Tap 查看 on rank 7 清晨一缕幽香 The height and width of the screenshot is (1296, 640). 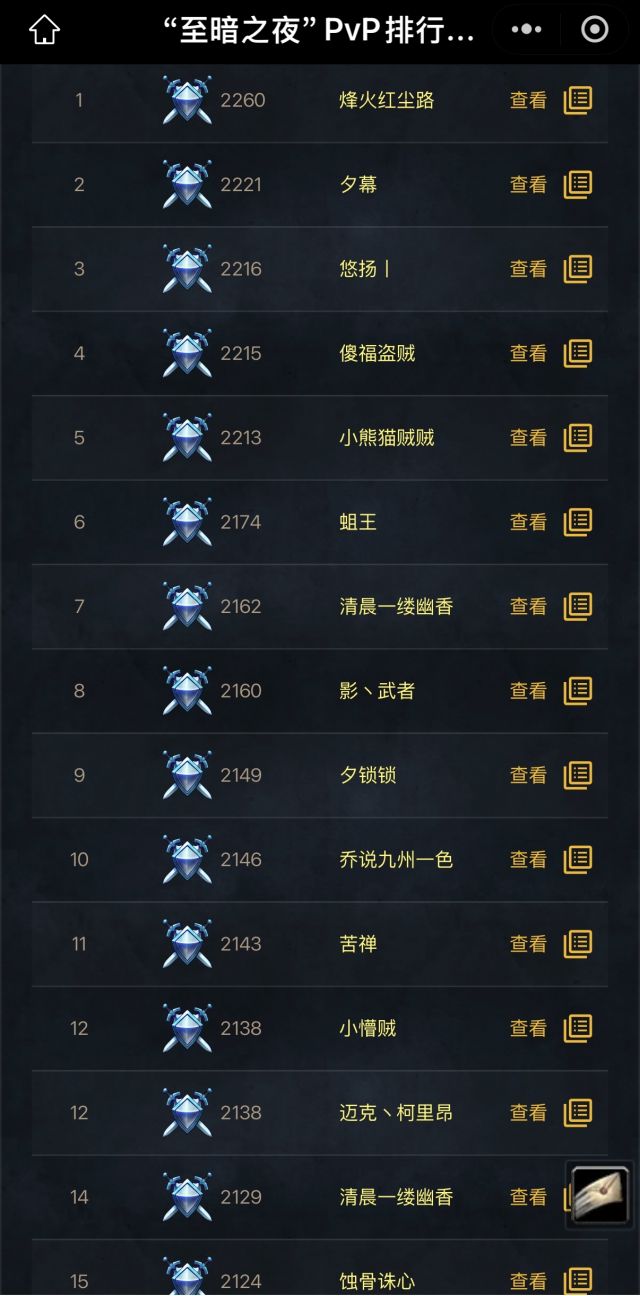[x=528, y=606]
